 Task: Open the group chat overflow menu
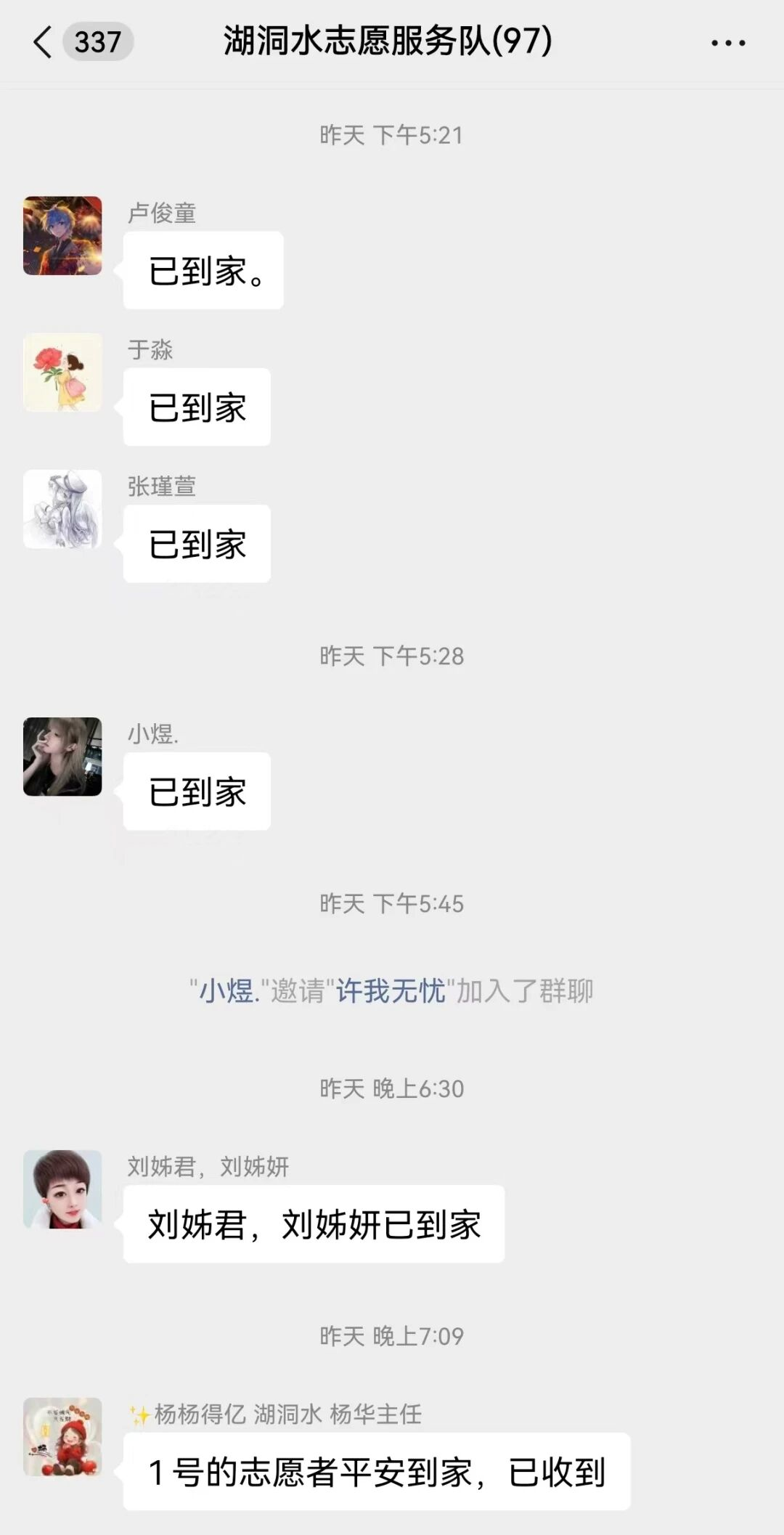[727, 44]
